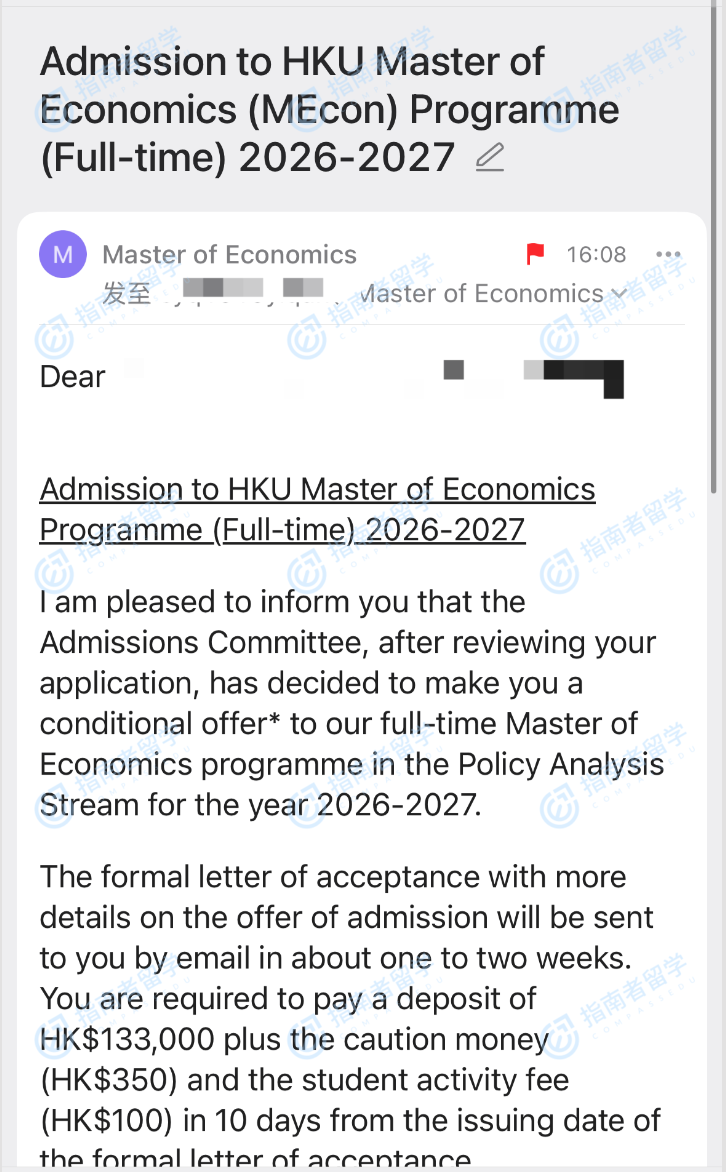Expand recipient details chevron
This screenshot has height=1172, width=726.
(x=618, y=294)
